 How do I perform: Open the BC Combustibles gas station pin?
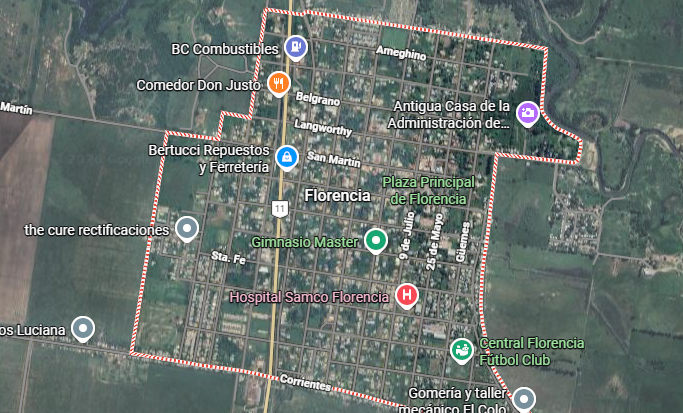tap(296, 46)
